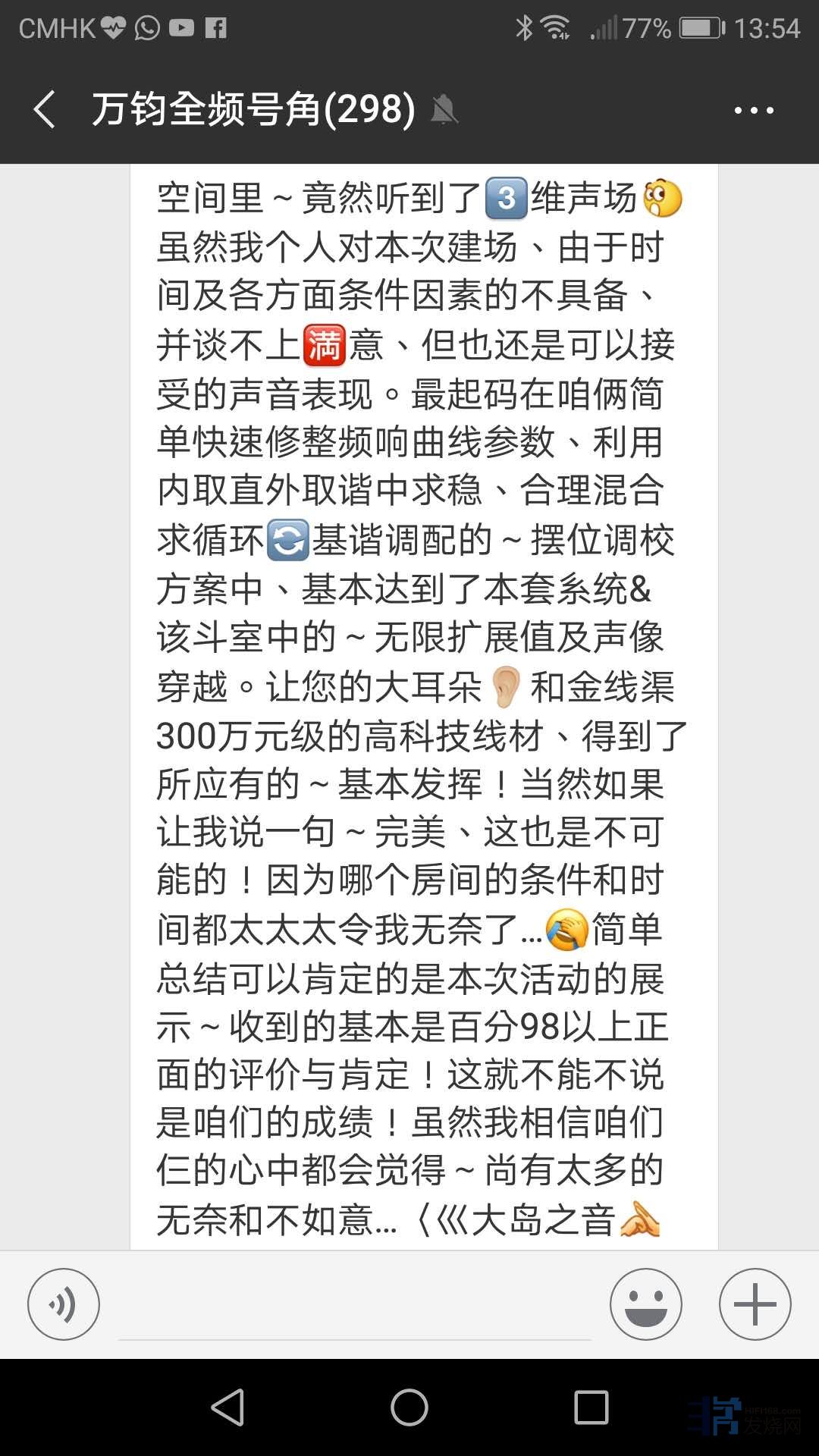Go back from 万钧全频号角 group chat
This screenshot has width=819, height=1456.
pyautogui.click(x=45, y=110)
